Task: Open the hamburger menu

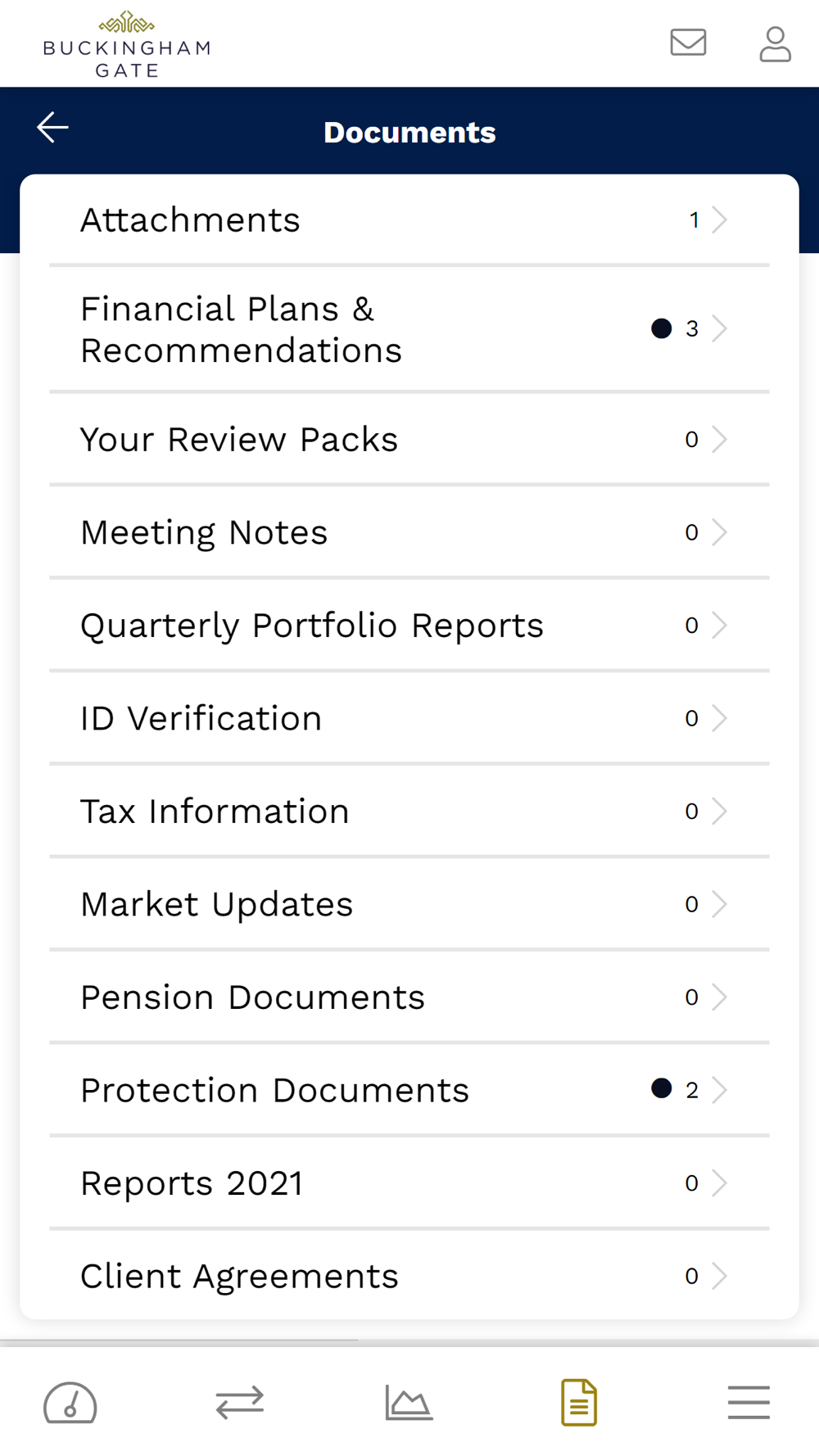Action: click(749, 1402)
